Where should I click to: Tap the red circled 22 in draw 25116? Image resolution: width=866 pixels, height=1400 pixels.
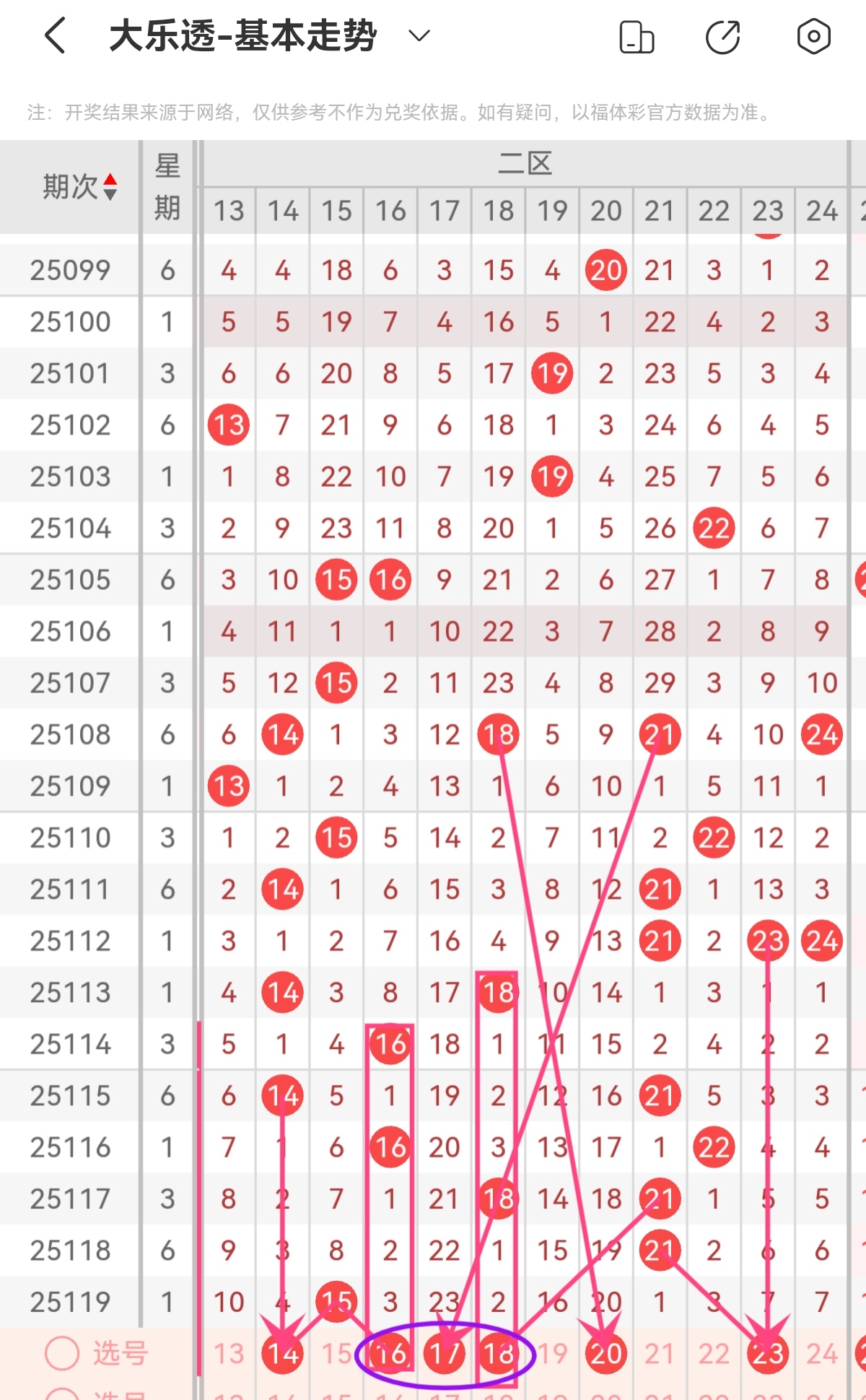713,1147
